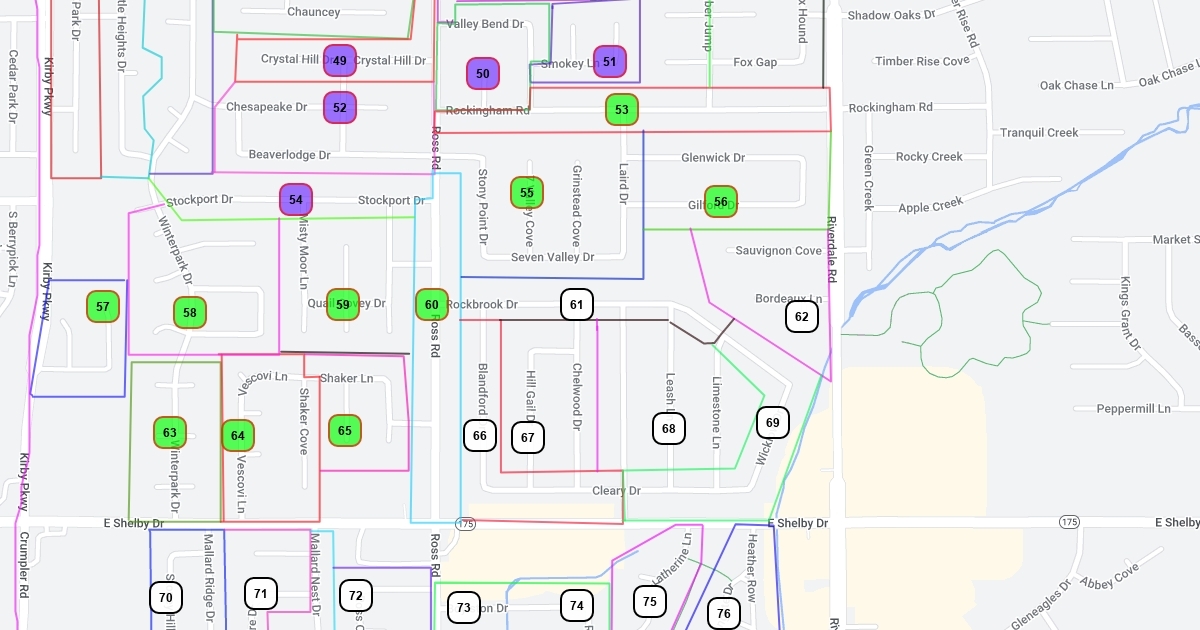The image size is (1200, 630).
Task: Open white marker number 76
Action: pos(724,613)
